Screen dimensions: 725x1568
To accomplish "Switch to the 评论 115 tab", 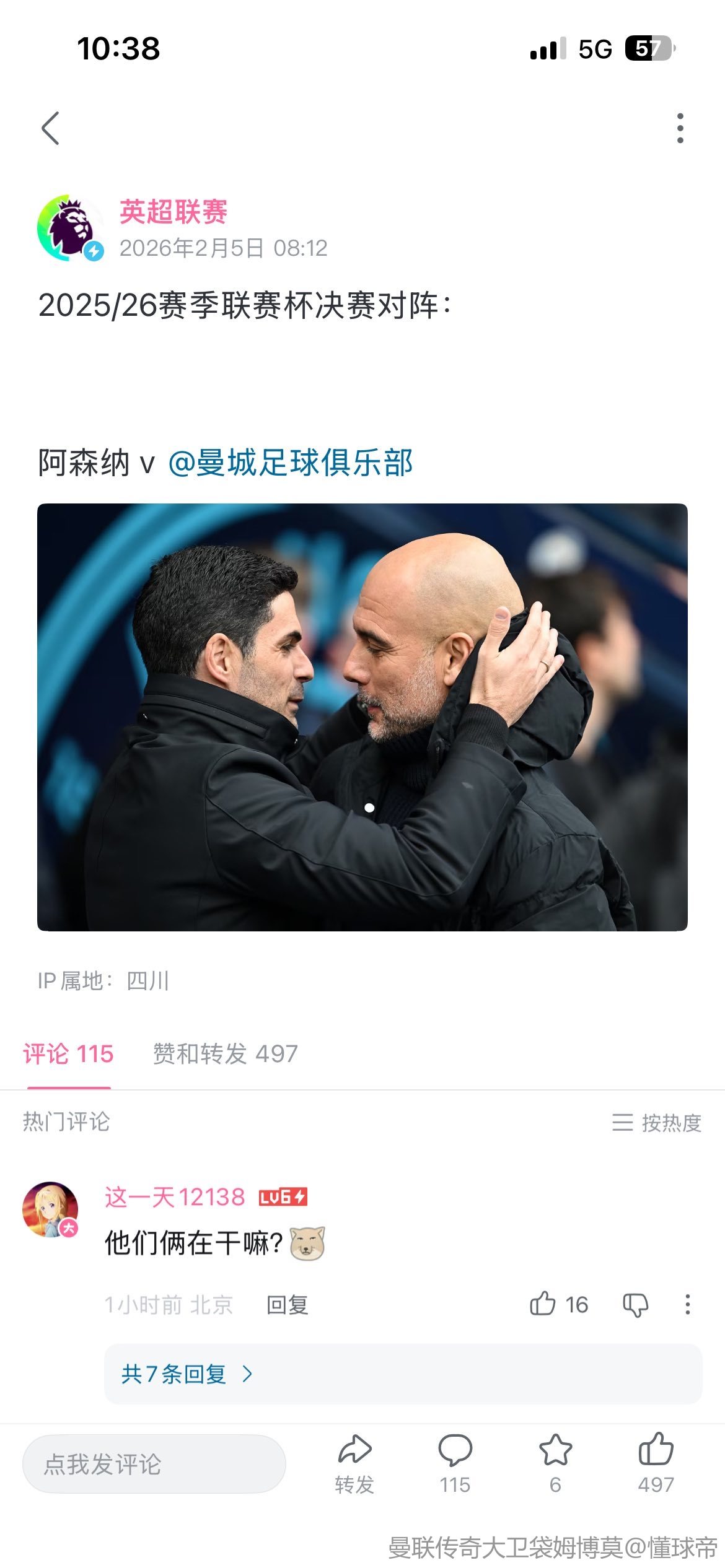I will 68,1053.
